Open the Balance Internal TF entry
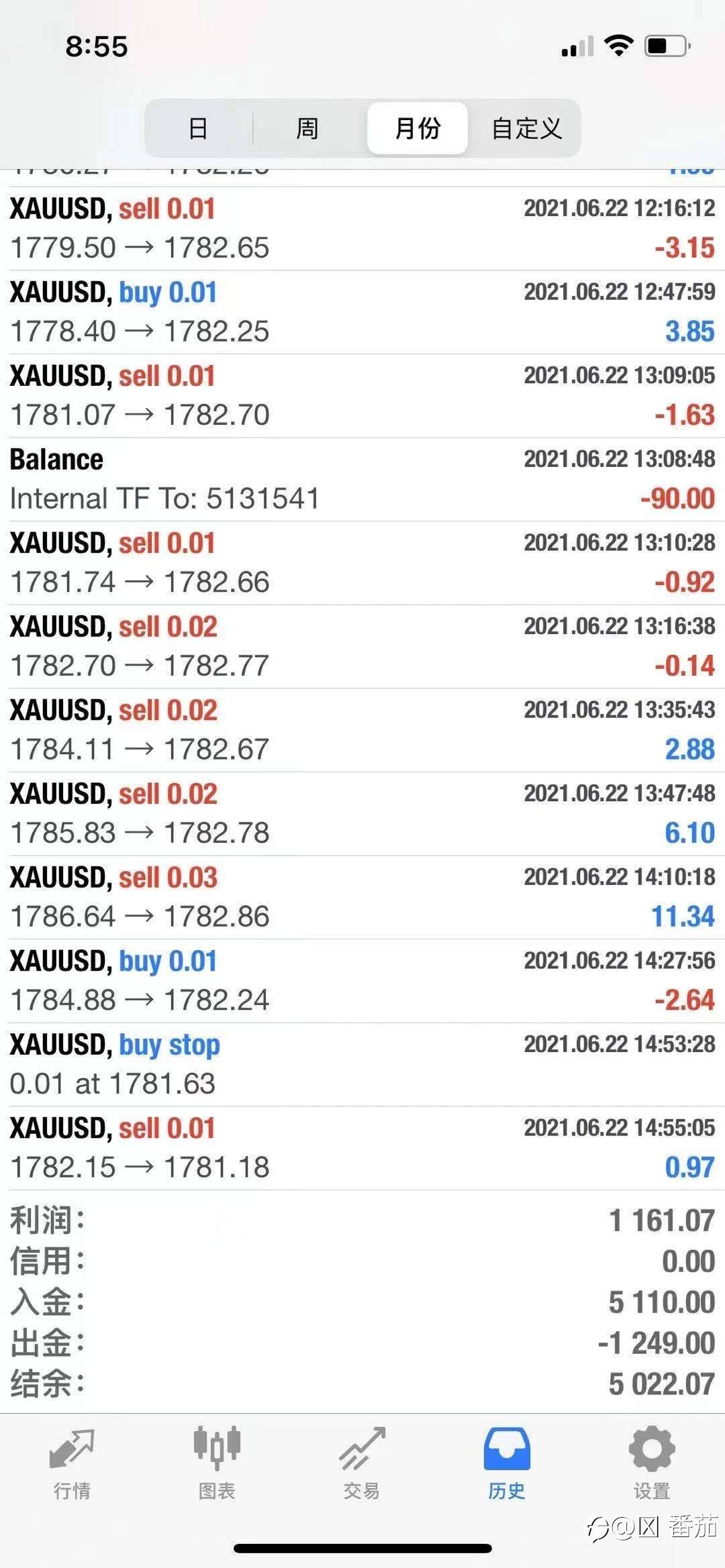The height and width of the screenshot is (1568, 725). pos(362,480)
